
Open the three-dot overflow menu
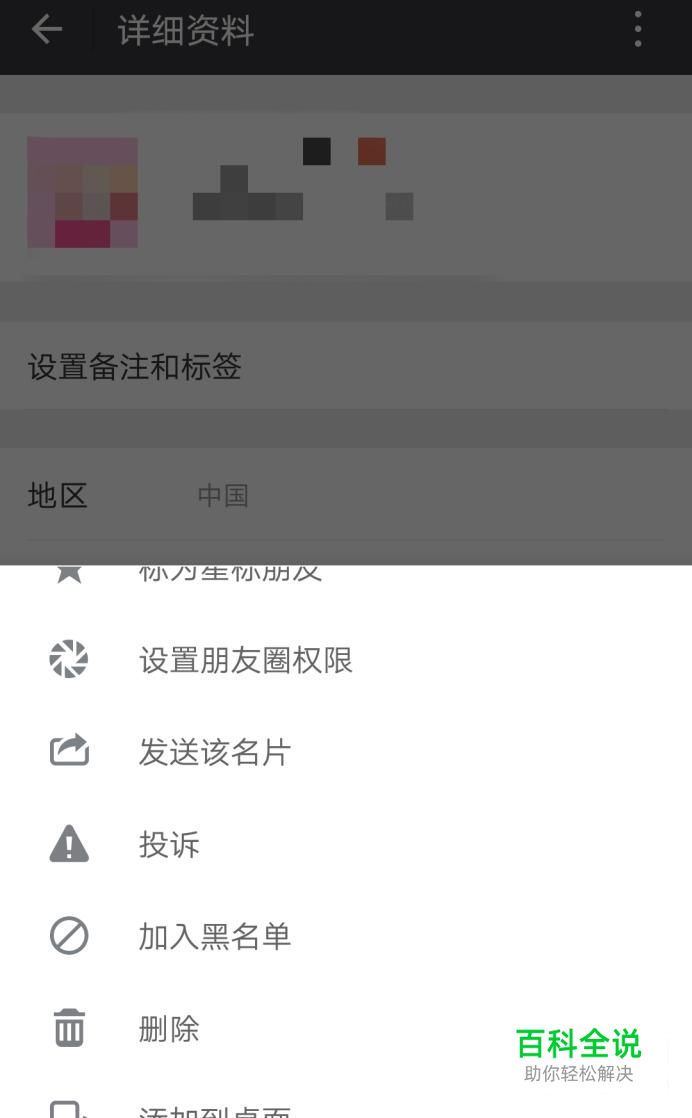point(638,30)
